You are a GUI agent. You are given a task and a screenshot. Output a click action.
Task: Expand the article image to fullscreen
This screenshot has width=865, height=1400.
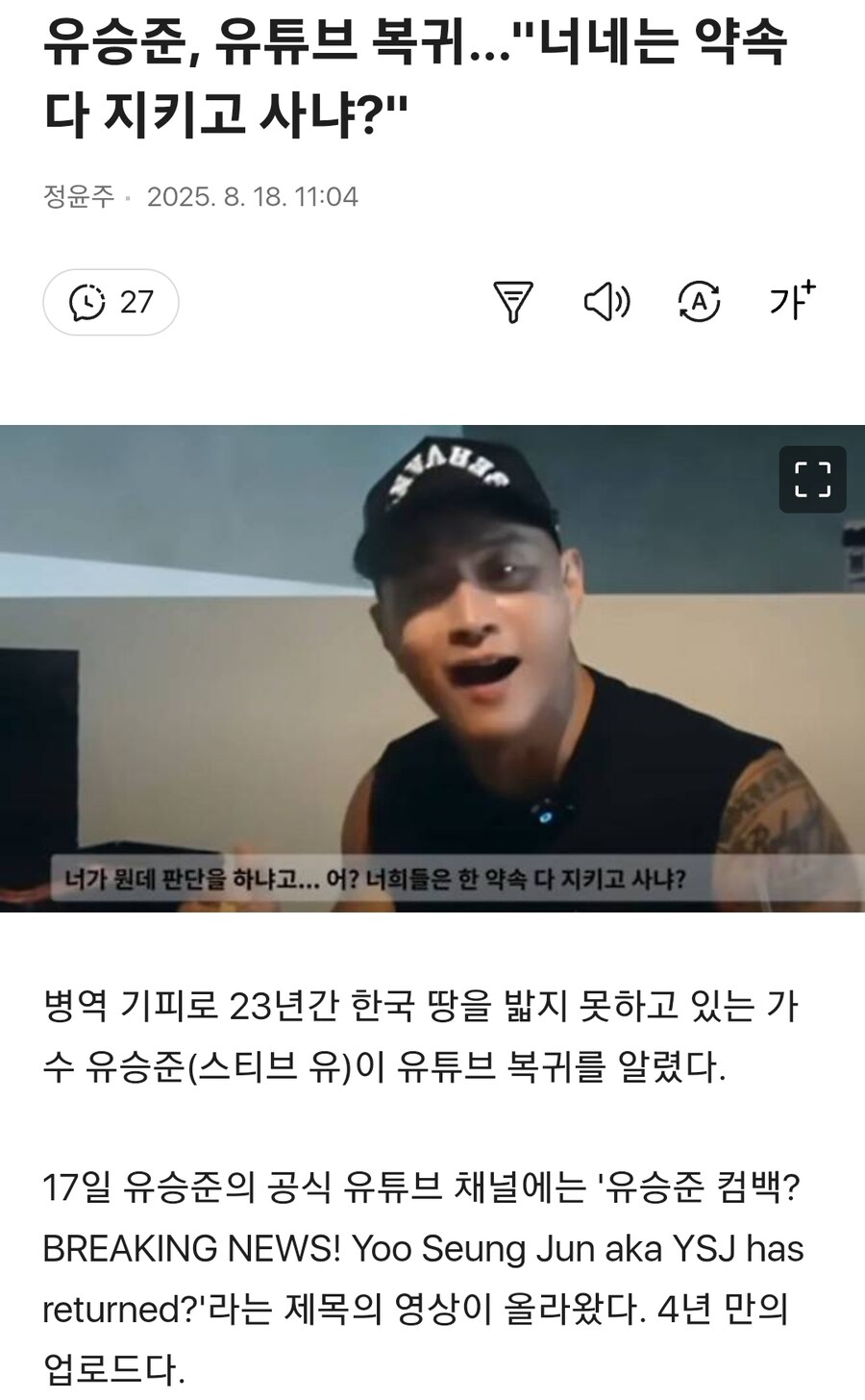[x=812, y=479]
